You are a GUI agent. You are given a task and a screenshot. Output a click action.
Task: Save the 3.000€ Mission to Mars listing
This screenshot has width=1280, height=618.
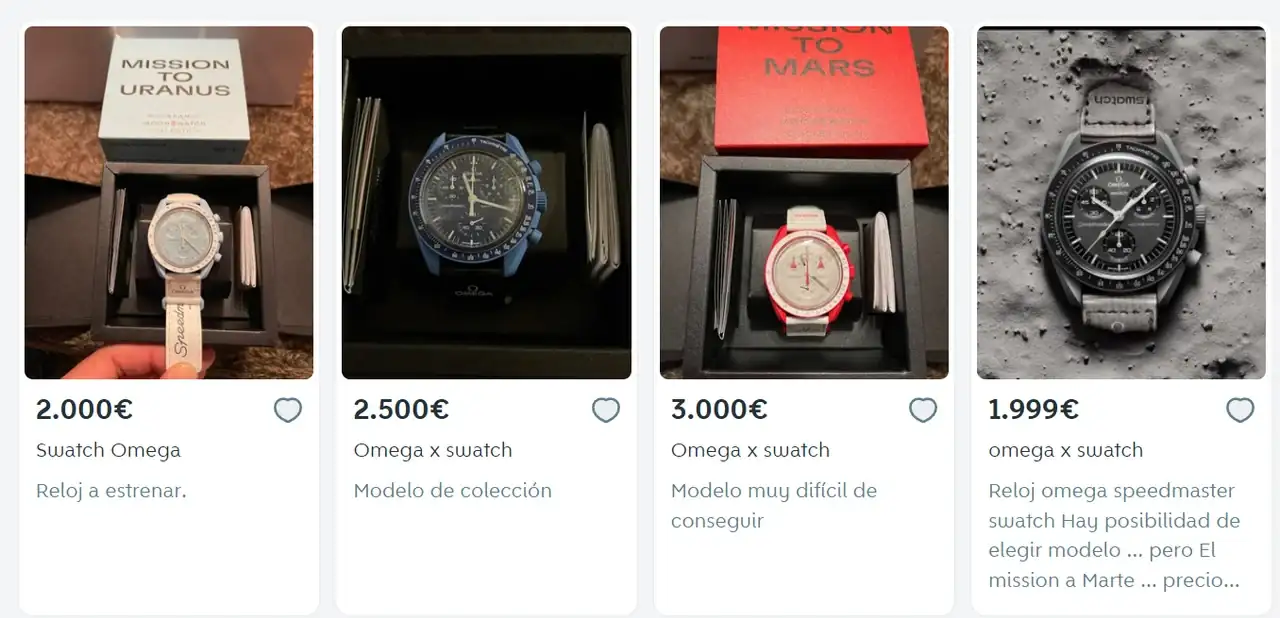pyautogui.click(x=922, y=410)
